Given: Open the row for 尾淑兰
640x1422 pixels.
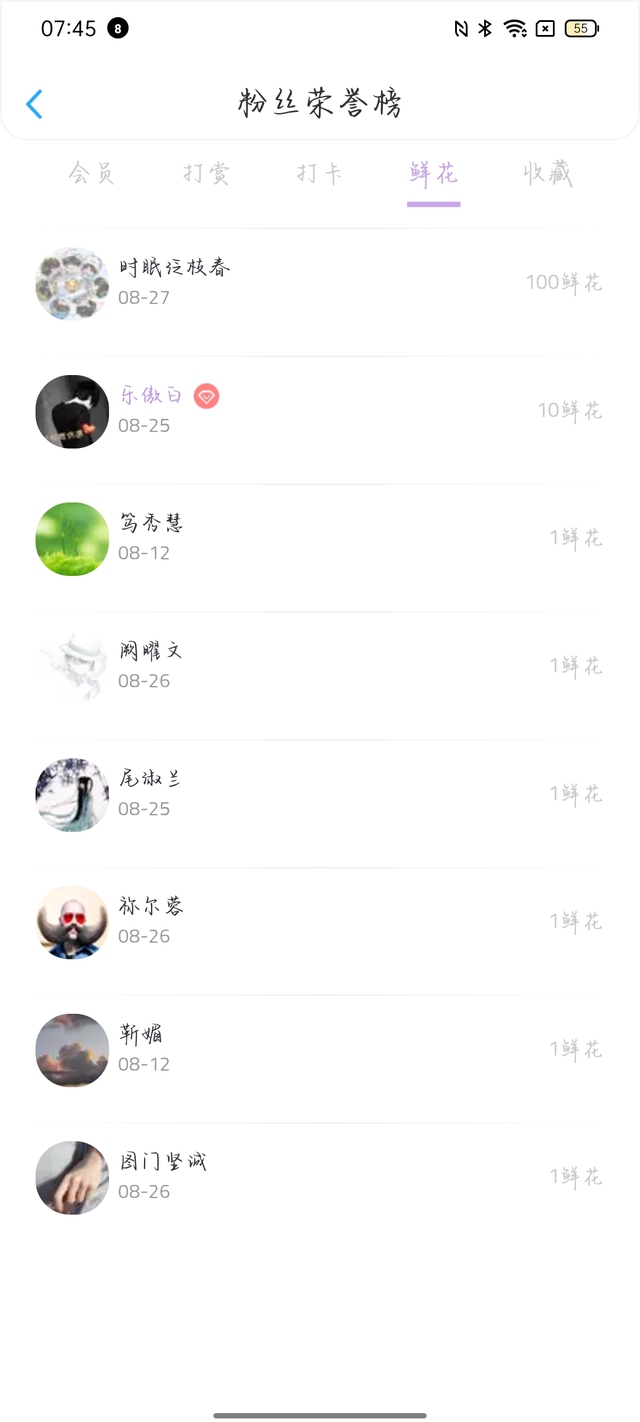Looking at the screenshot, I should coord(320,794).
